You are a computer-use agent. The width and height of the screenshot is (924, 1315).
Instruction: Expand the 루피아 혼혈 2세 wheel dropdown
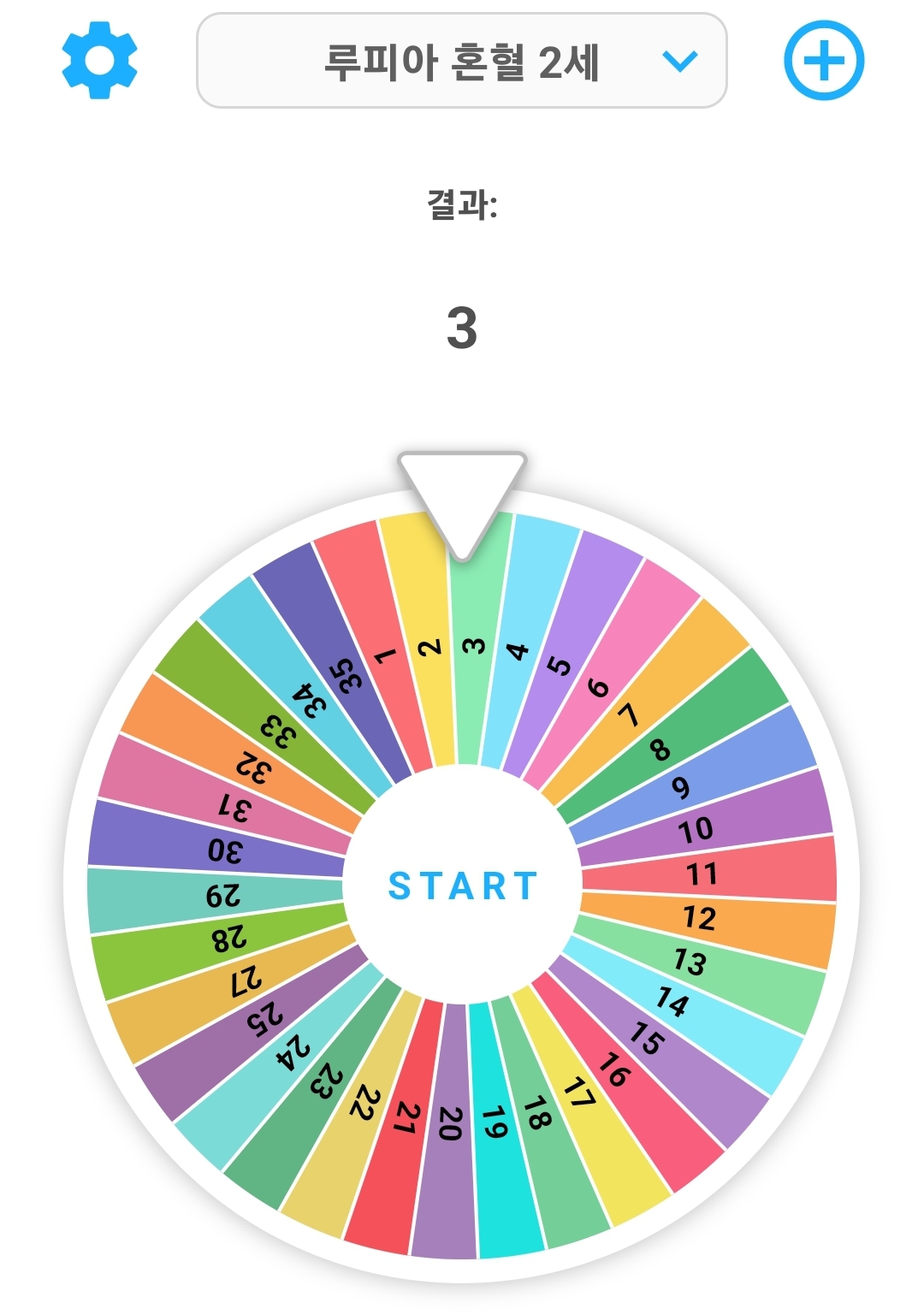[462, 61]
